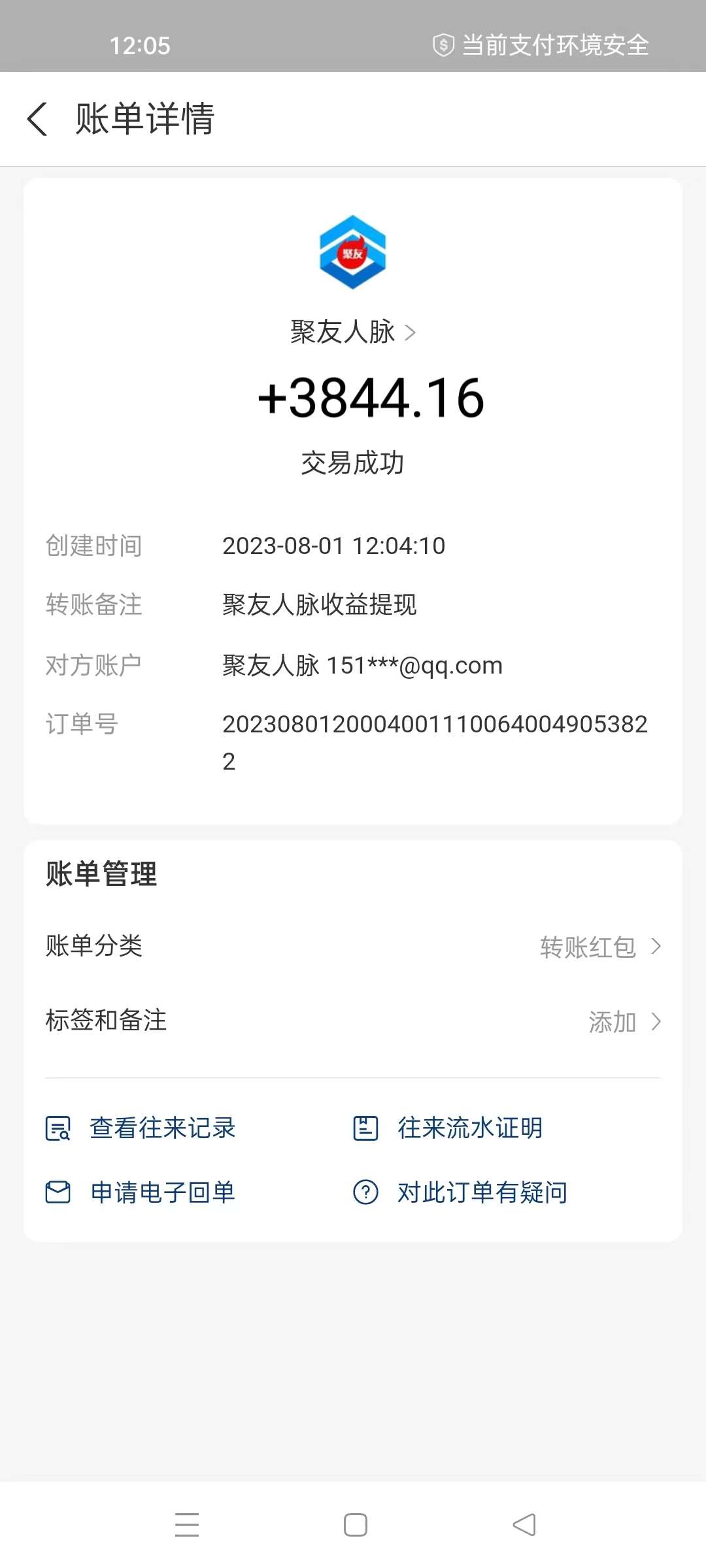Tap the system home button
This screenshot has width=706, height=1568.
tap(355, 1525)
